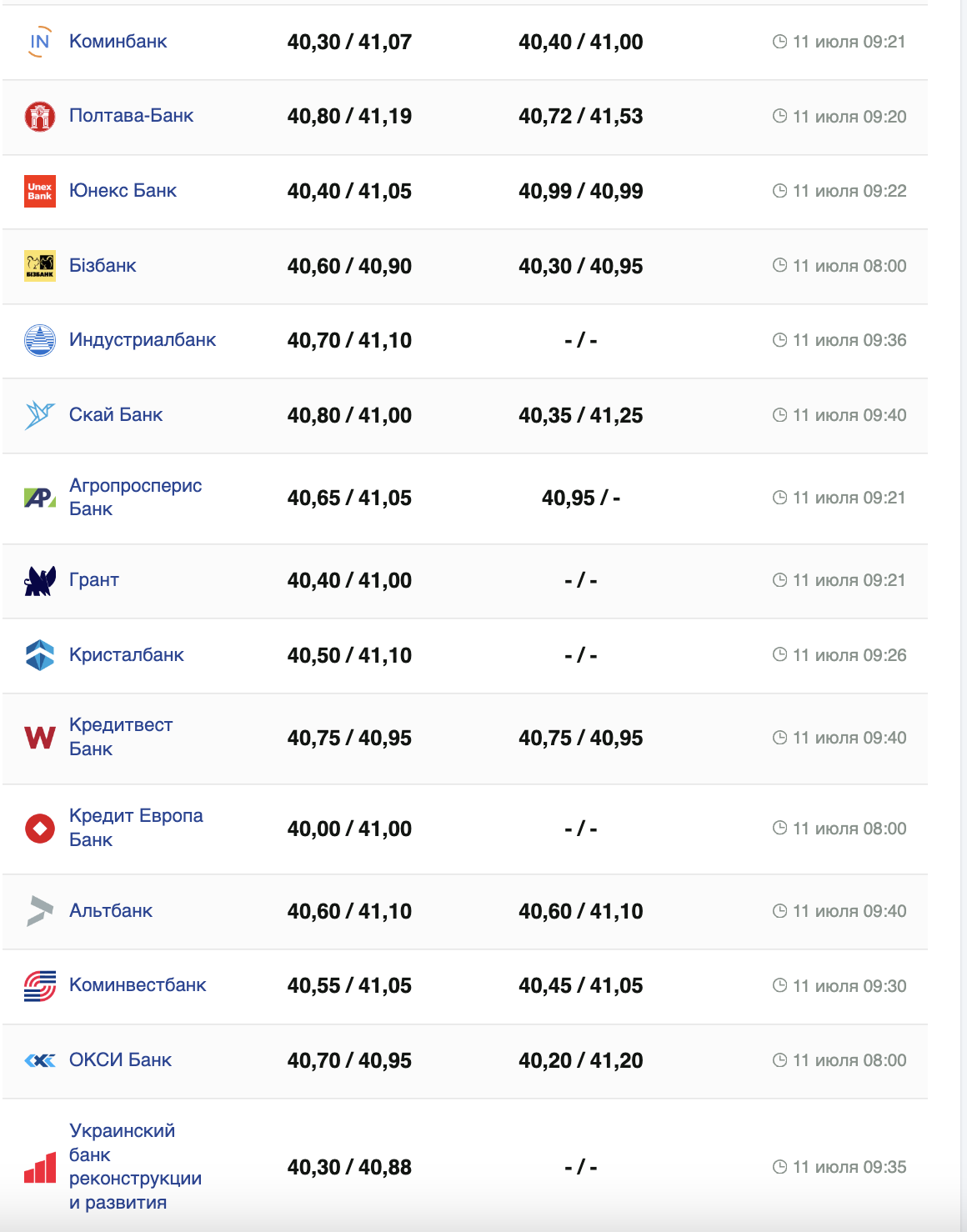The height and width of the screenshot is (1232, 967).
Task: Select the Альтбанк link
Action: click(x=111, y=911)
